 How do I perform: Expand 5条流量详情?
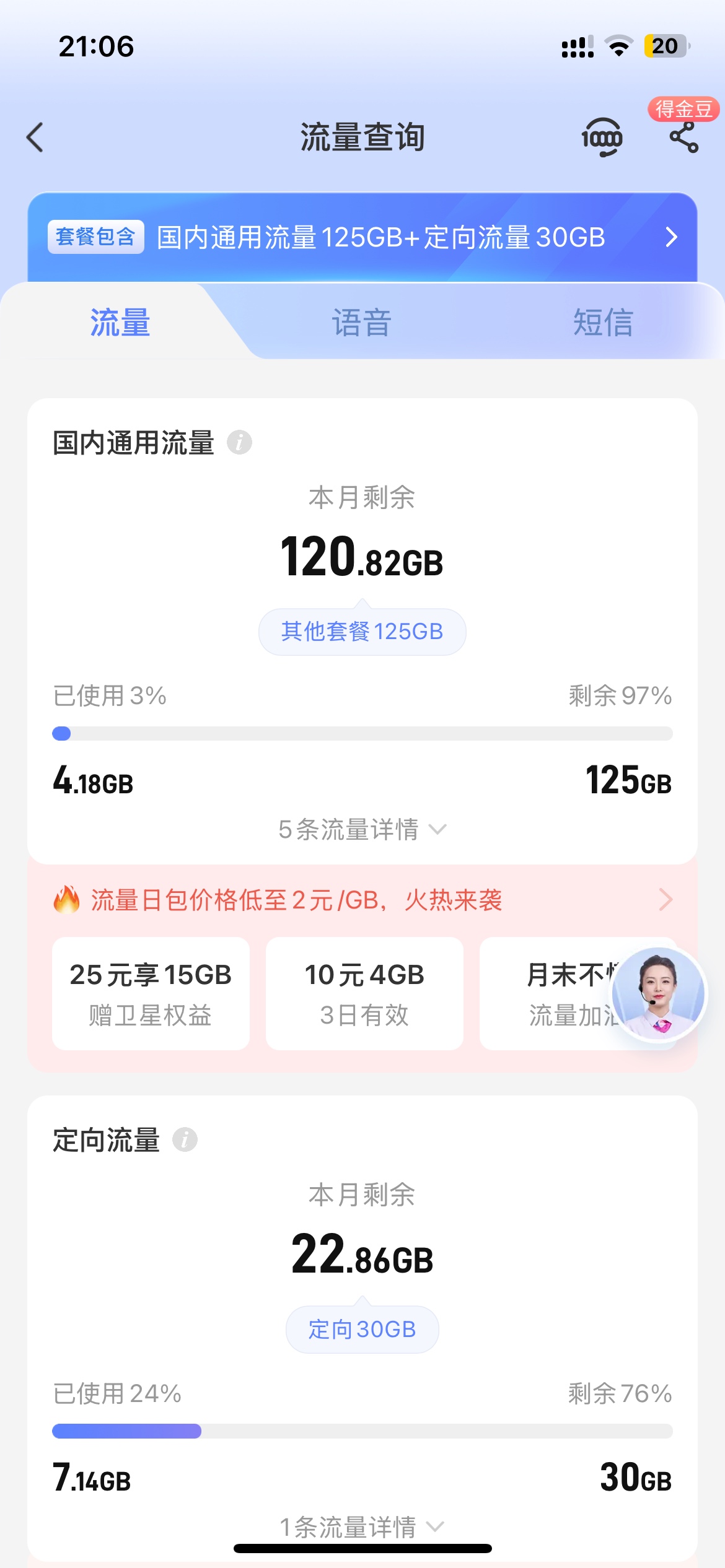362,829
